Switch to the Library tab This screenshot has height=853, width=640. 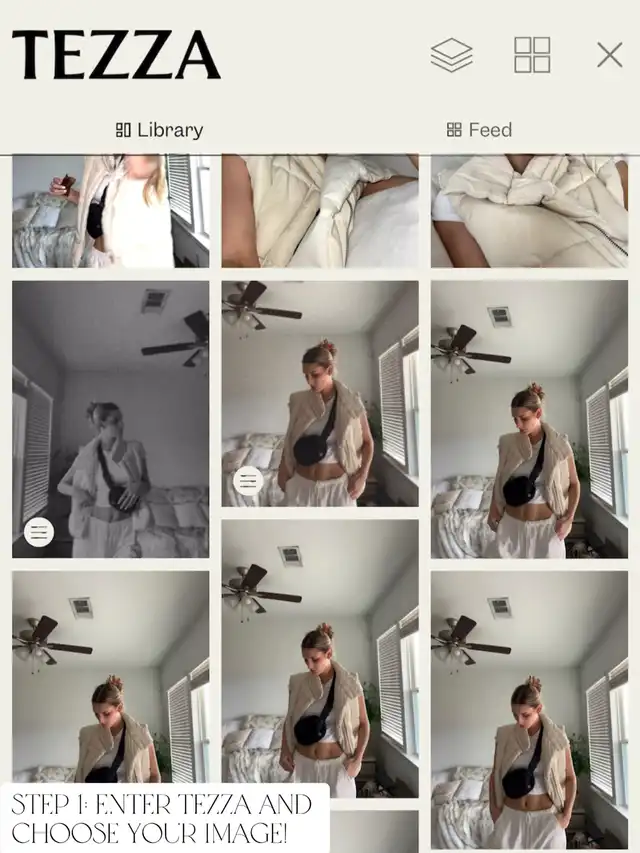[x=160, y=130]
